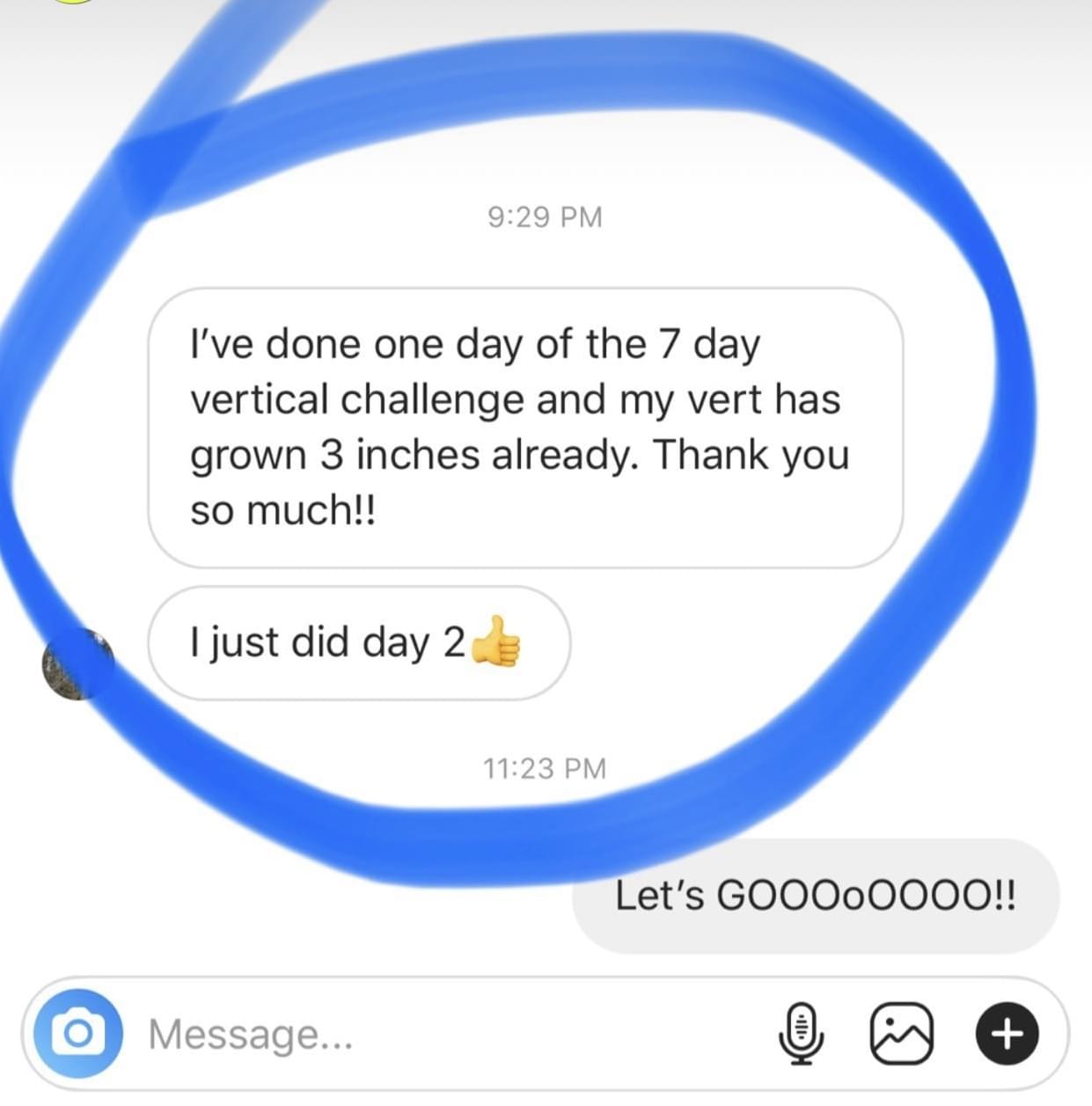This screenshot has height=1106, width=1092.
Task: Open the plus menu for more attachments
Action: (1007, 1034)
